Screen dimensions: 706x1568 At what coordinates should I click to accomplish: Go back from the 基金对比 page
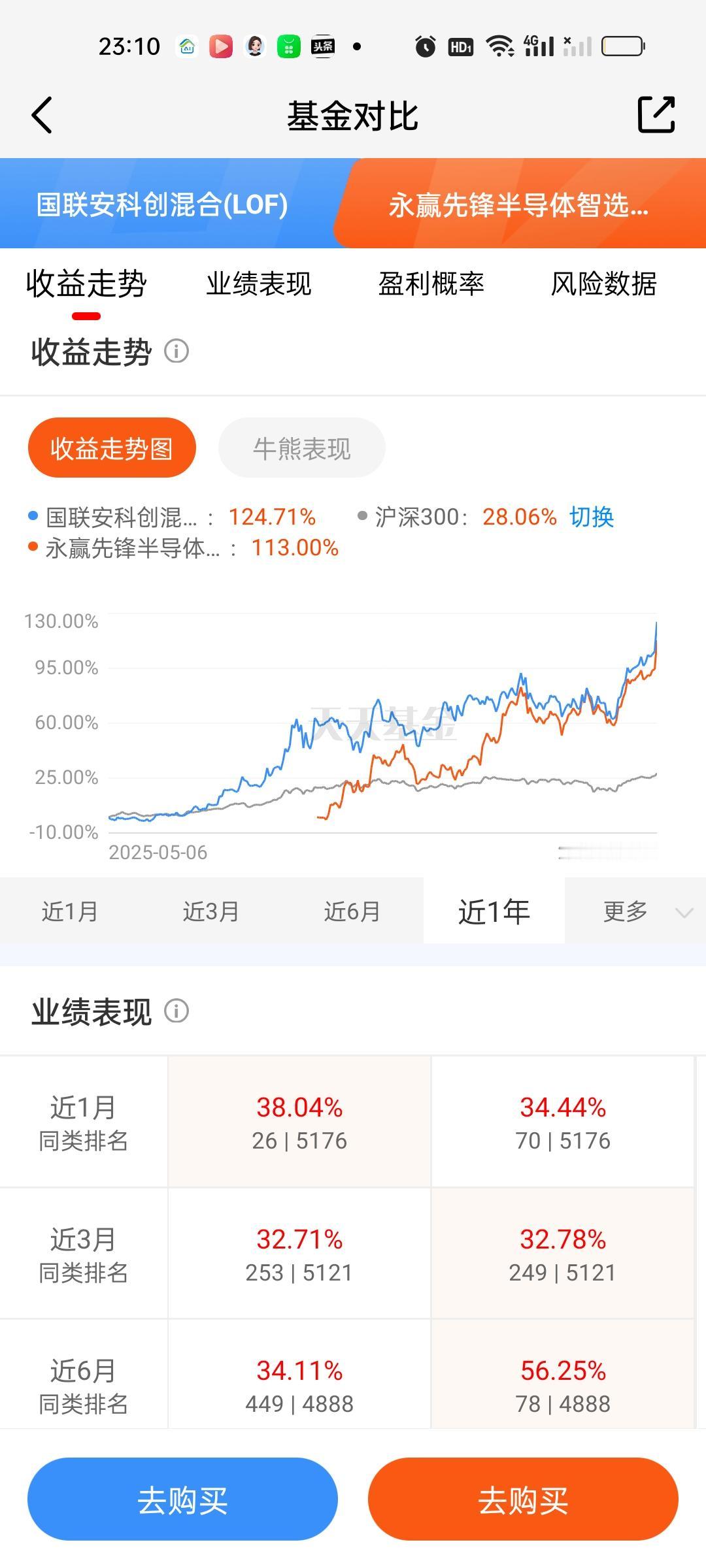42,116
